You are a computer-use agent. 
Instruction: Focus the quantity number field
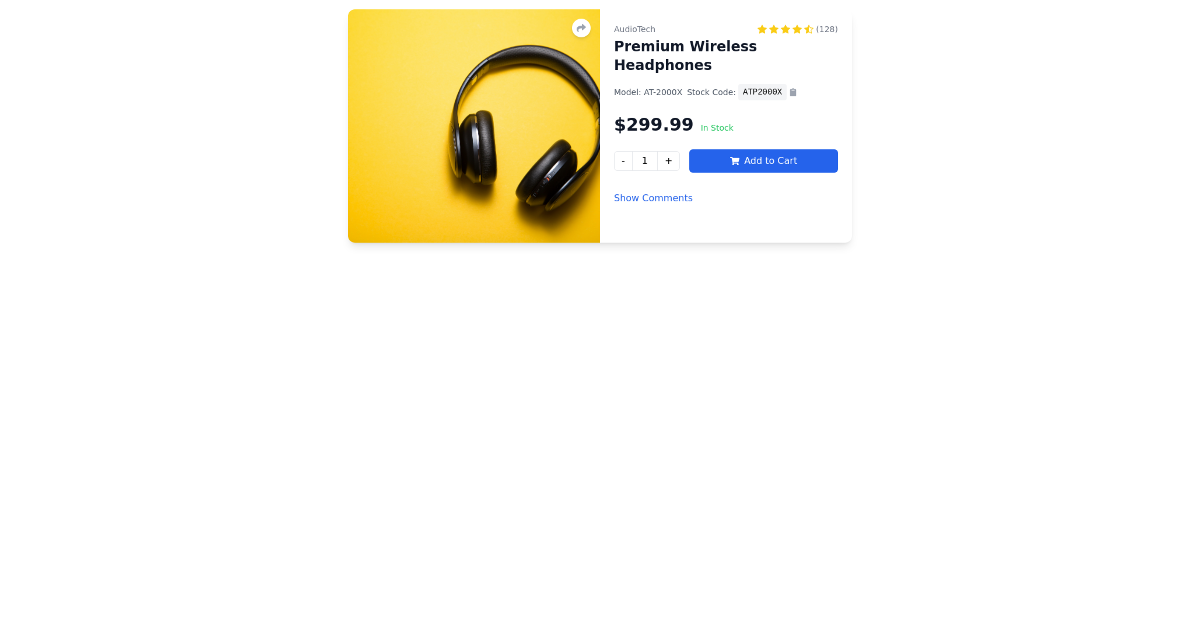[645, 161]
